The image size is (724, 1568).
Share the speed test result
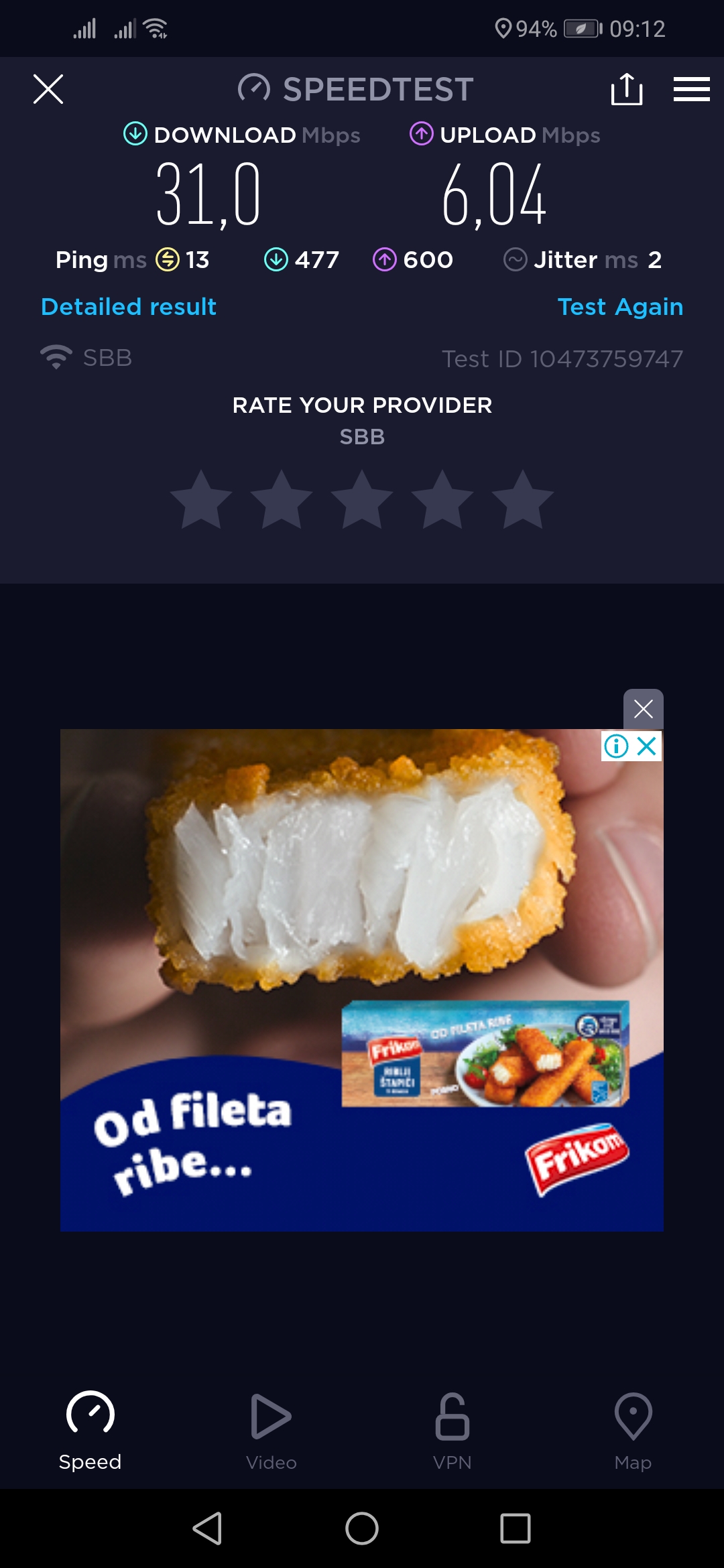(627, 89)
